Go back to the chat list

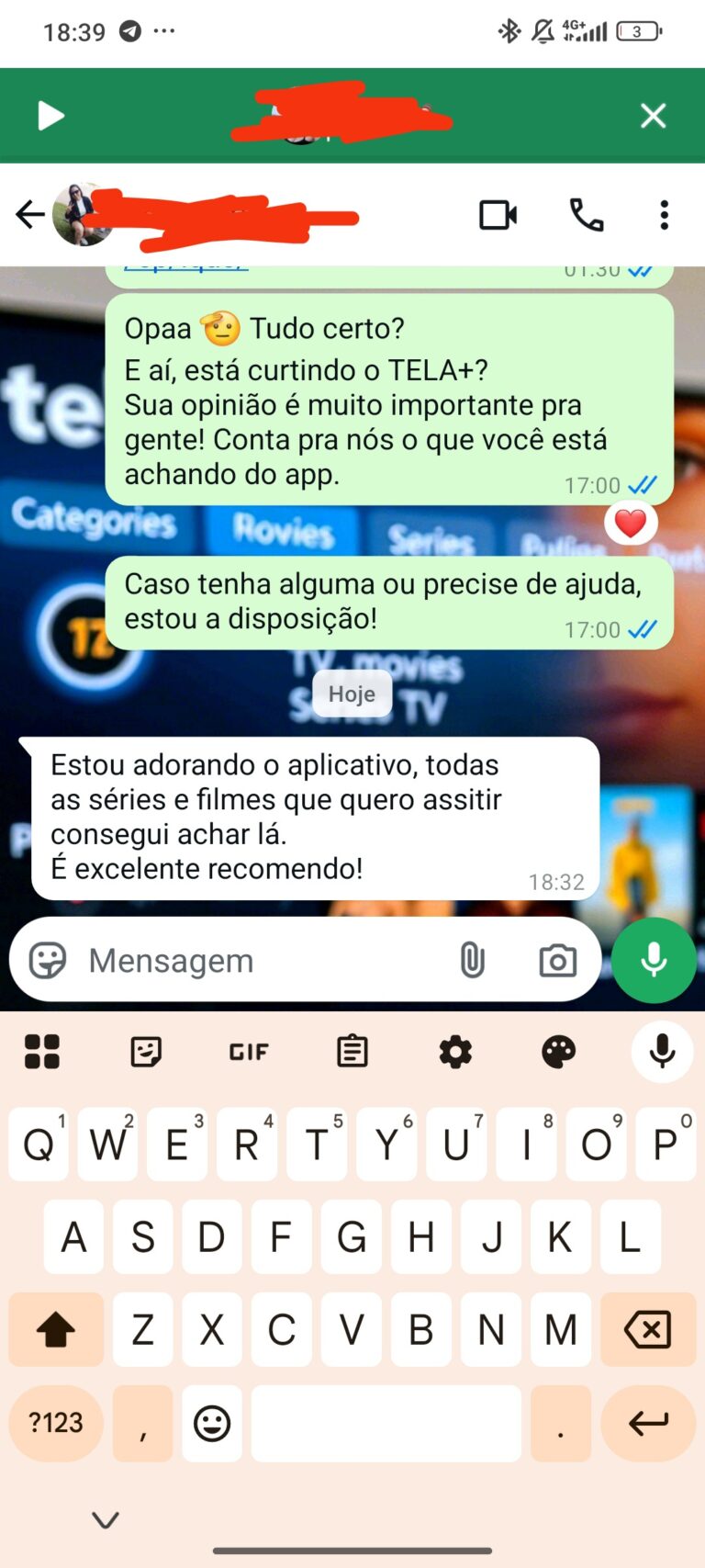[x=29, y=215]
